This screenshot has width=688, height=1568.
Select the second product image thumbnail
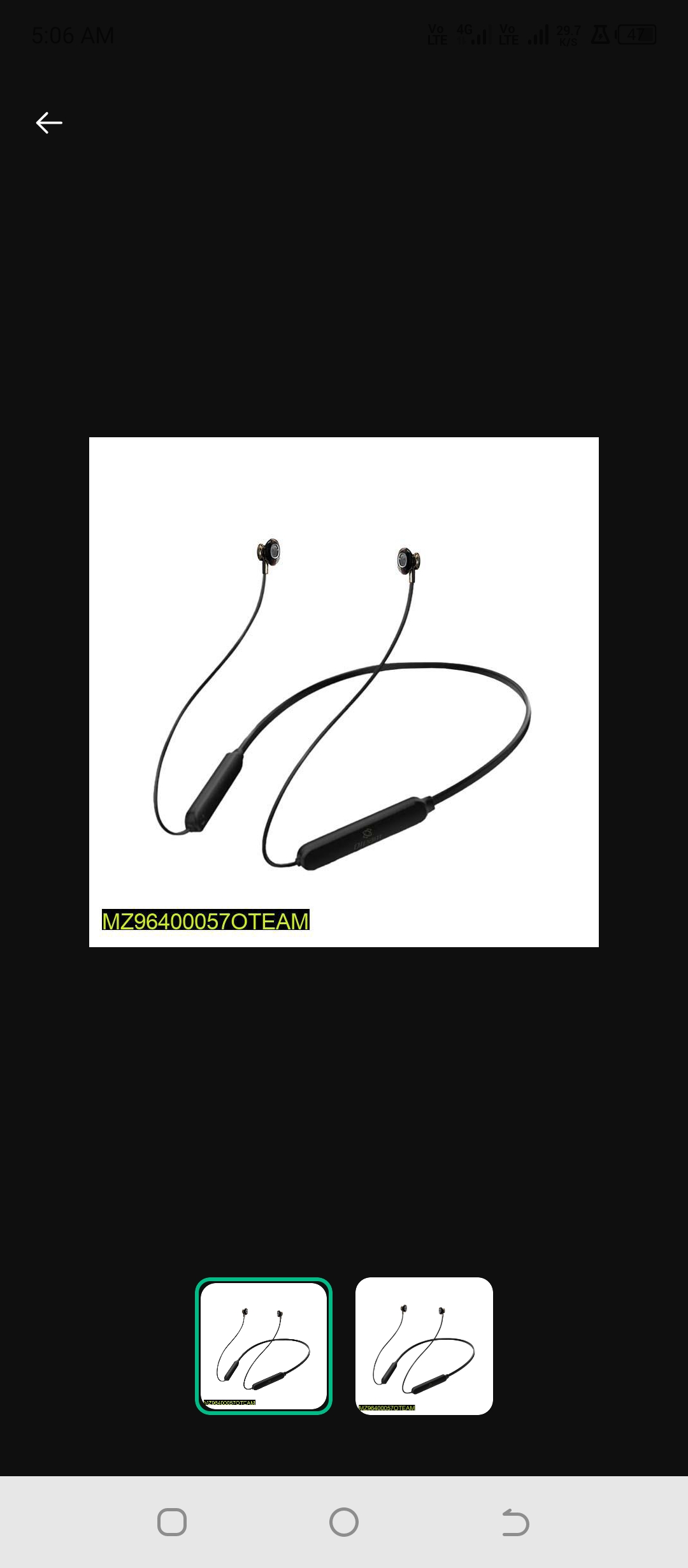point(424,1346)
